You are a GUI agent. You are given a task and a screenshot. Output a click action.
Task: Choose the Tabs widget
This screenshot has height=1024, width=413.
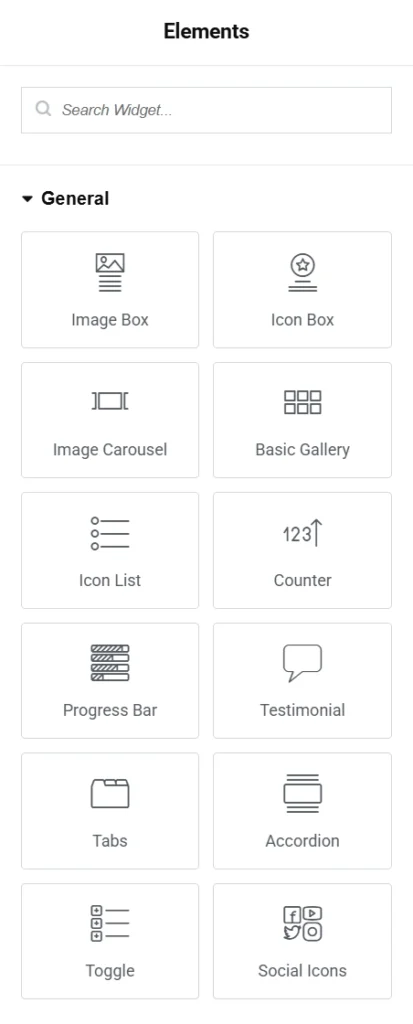click(x=110, y=811)
